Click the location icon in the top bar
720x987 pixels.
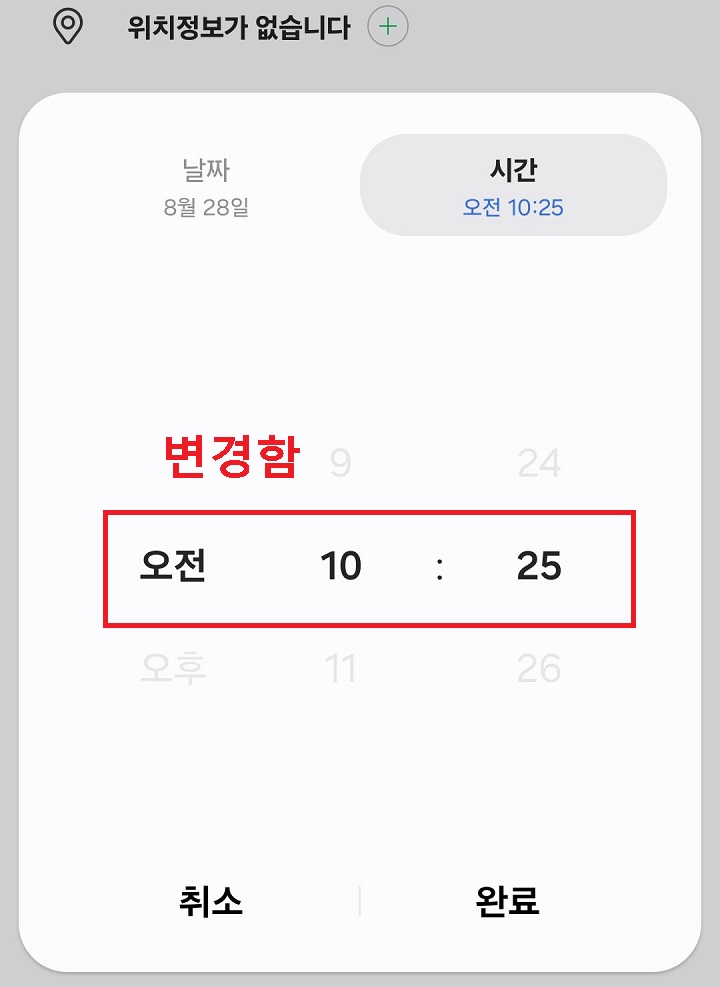click(x=67, y=27)
